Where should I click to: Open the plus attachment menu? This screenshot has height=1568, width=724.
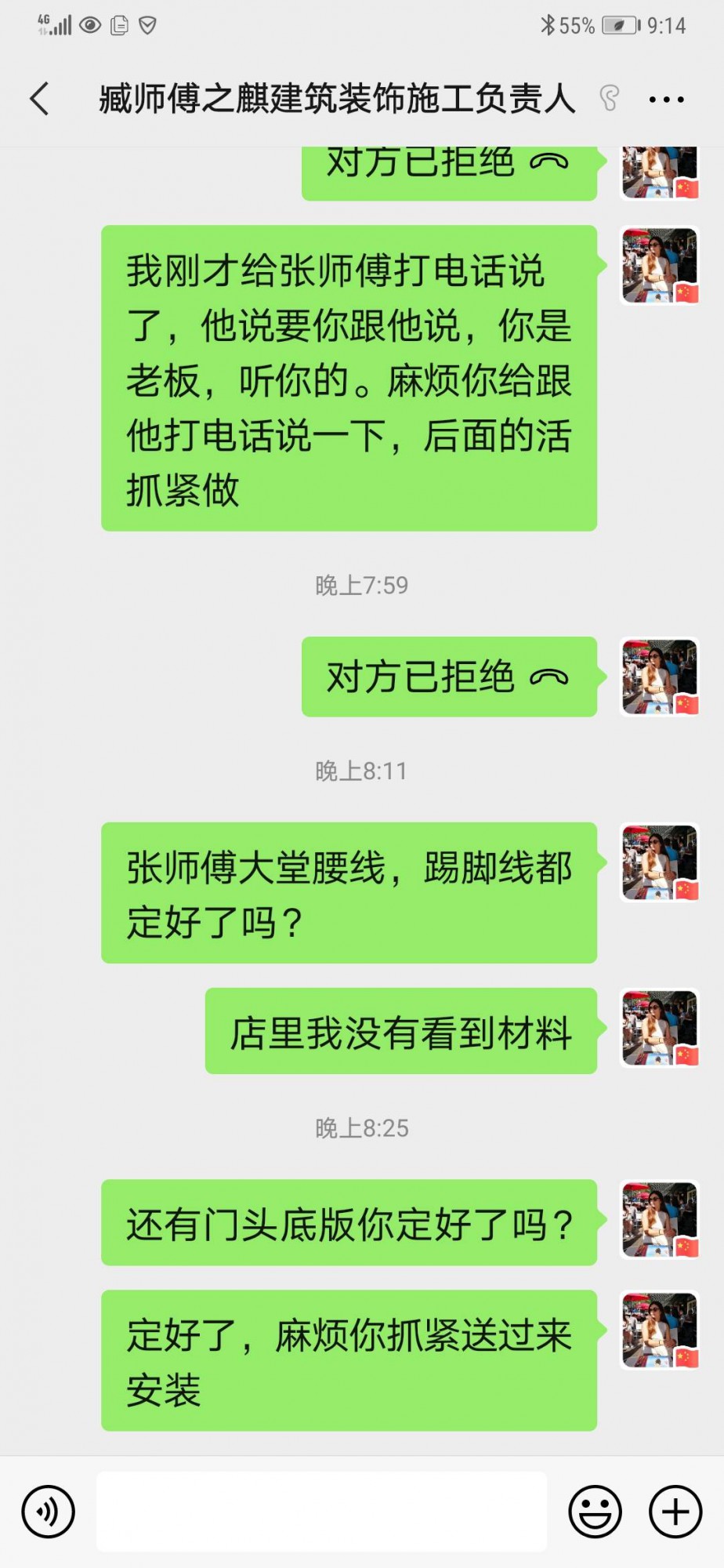675,1511
